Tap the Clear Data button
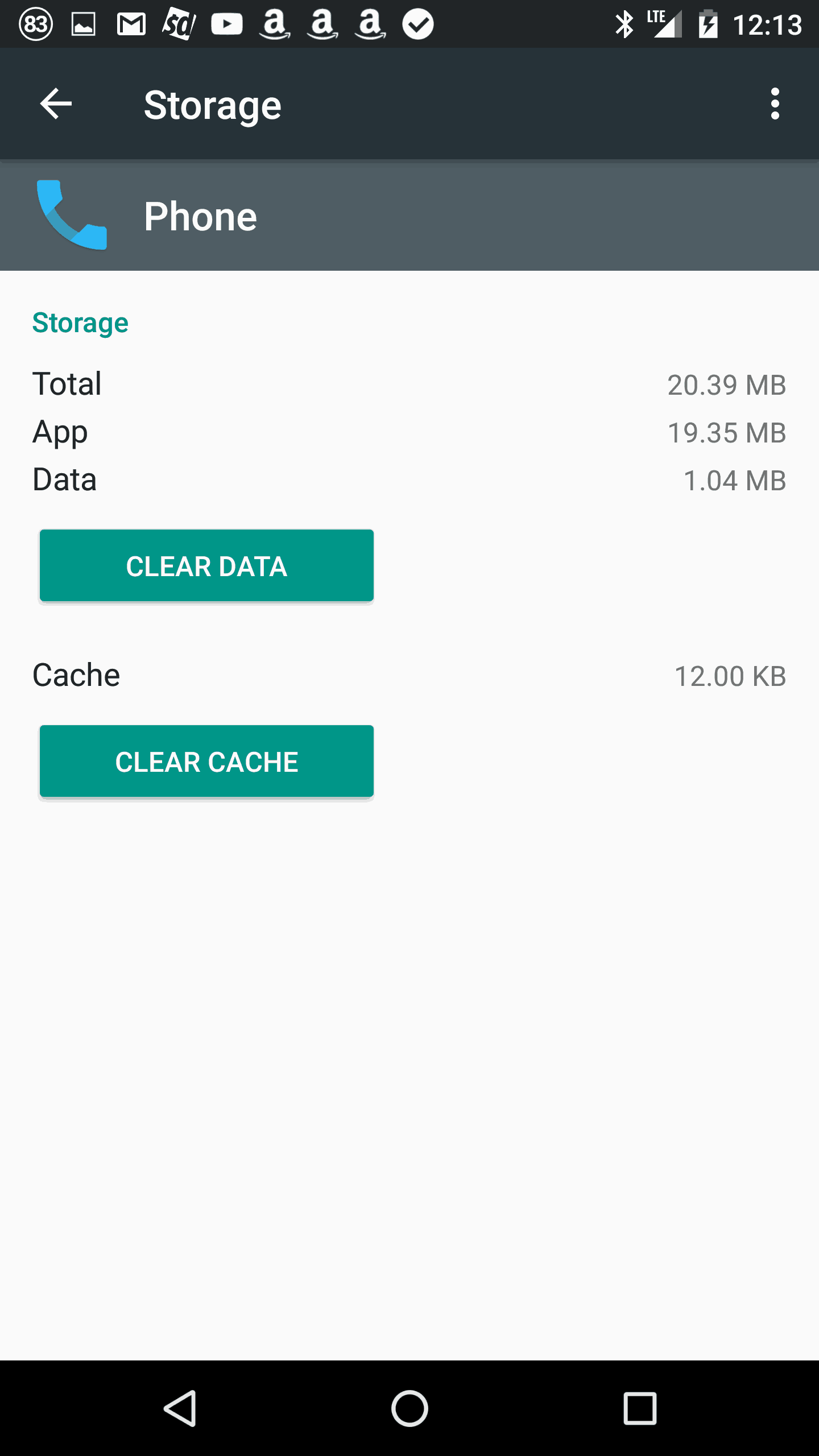Image resolution: width=819 pixels, height=1456 pixels. 206,565
